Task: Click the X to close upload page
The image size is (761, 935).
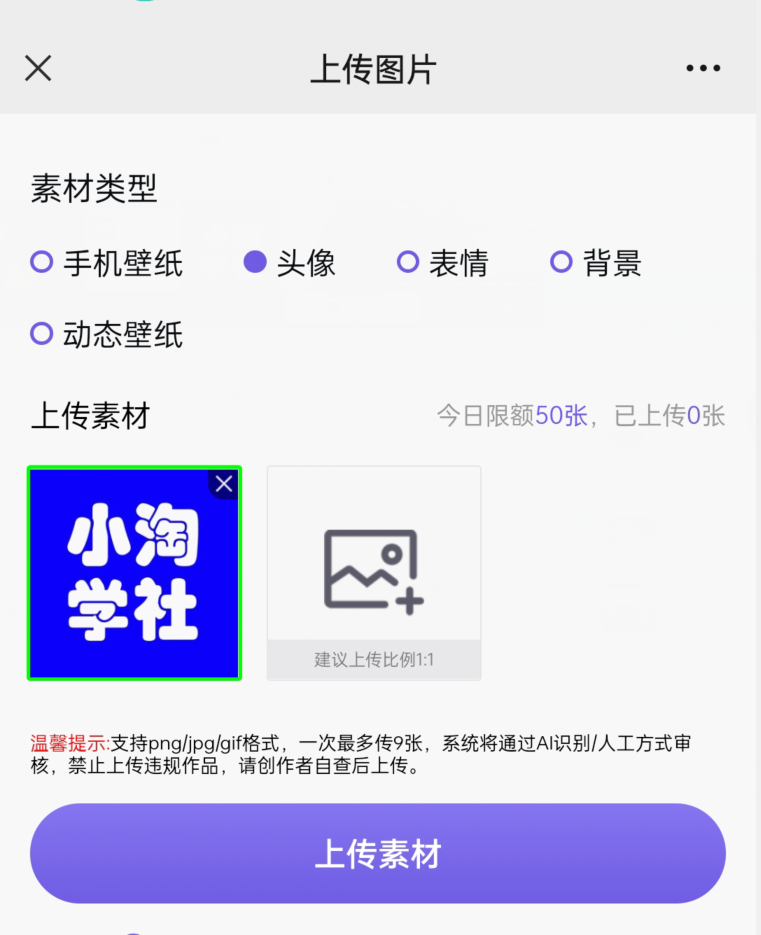Action: (37, 68)
